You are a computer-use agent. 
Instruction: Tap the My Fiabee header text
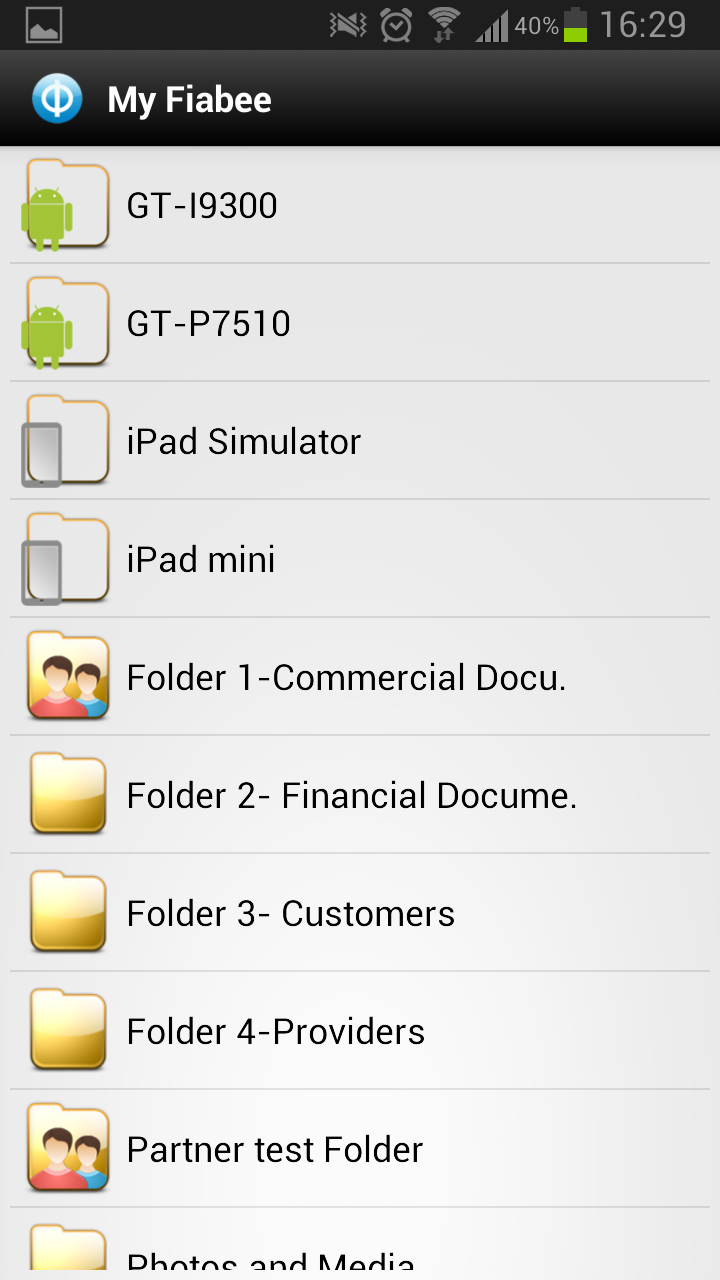[189, 97]
